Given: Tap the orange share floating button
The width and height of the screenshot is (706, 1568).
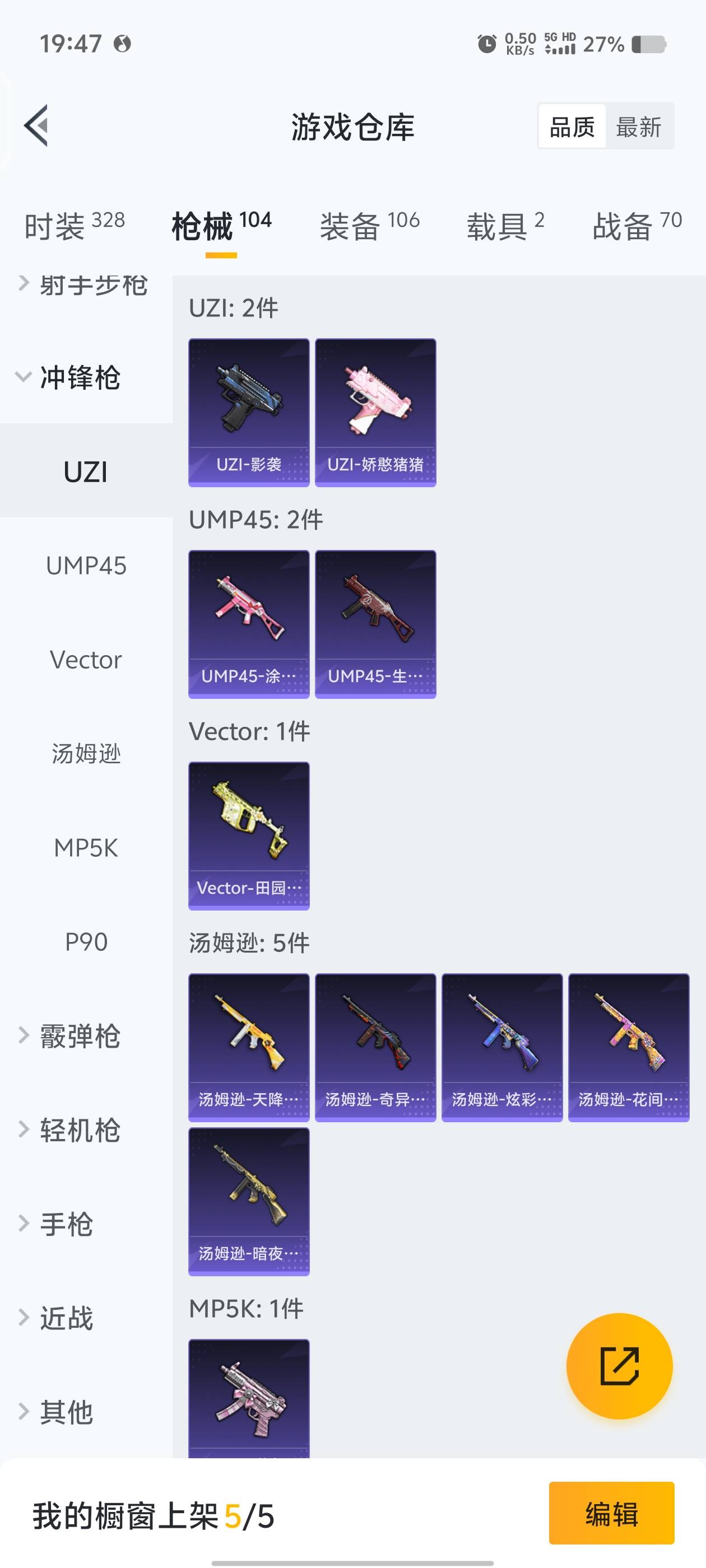Looking at the screenshot, I should coord(619,1366).
